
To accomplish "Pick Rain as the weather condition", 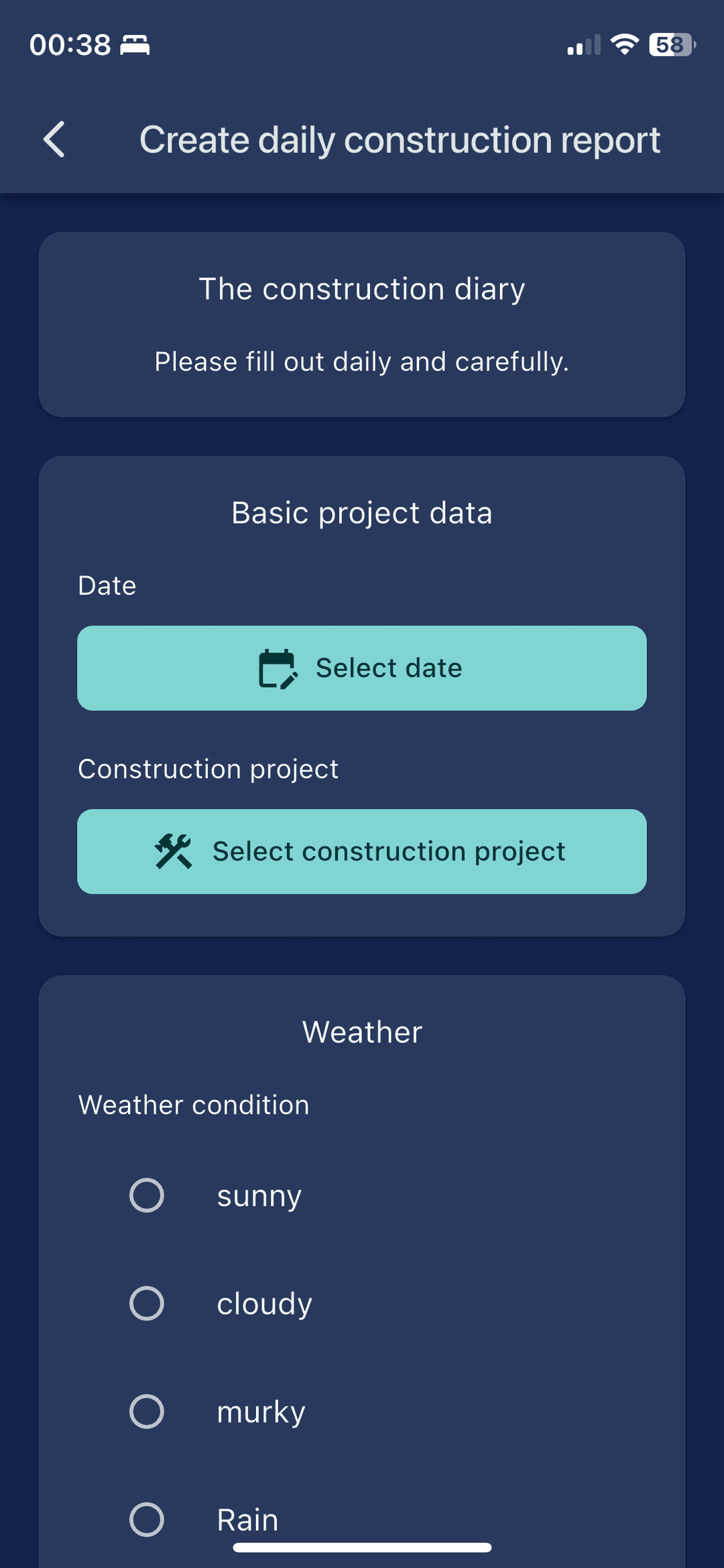I will (x=147, y=1519).
